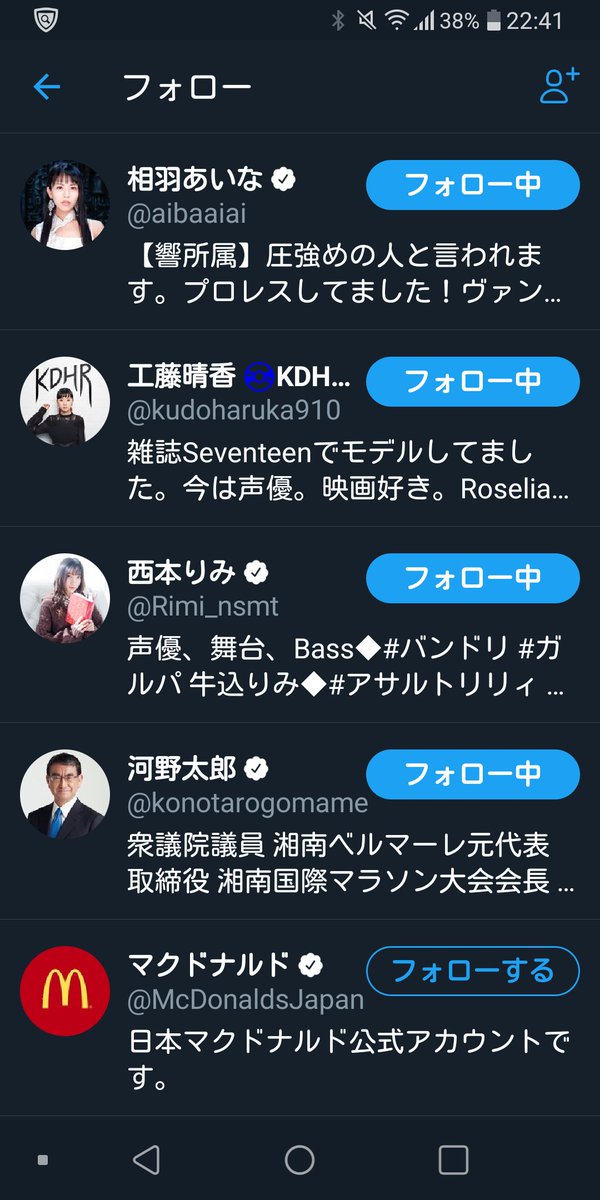
Task: Open the @McDonaldsJapan account row
Action: click(x=300, y=1018)
